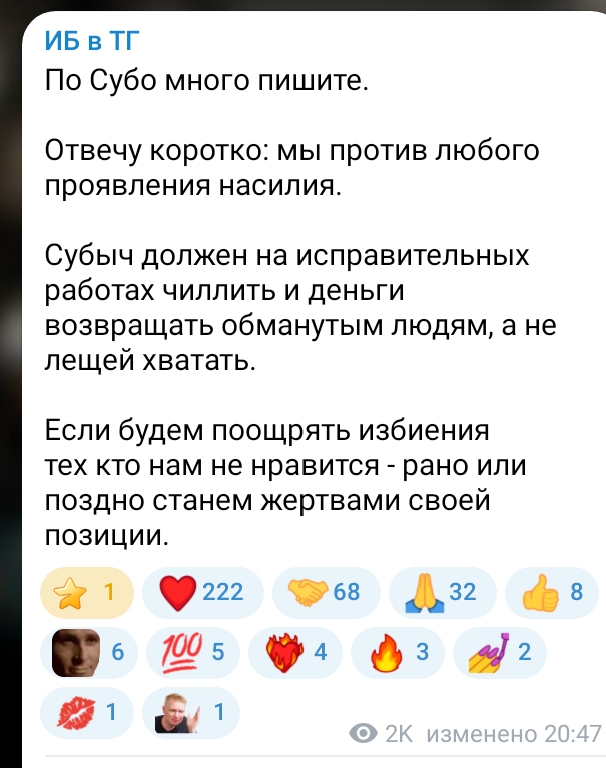React with the clapping man sticker emoji
606x768 pixels.
click(x=191, y=713)
